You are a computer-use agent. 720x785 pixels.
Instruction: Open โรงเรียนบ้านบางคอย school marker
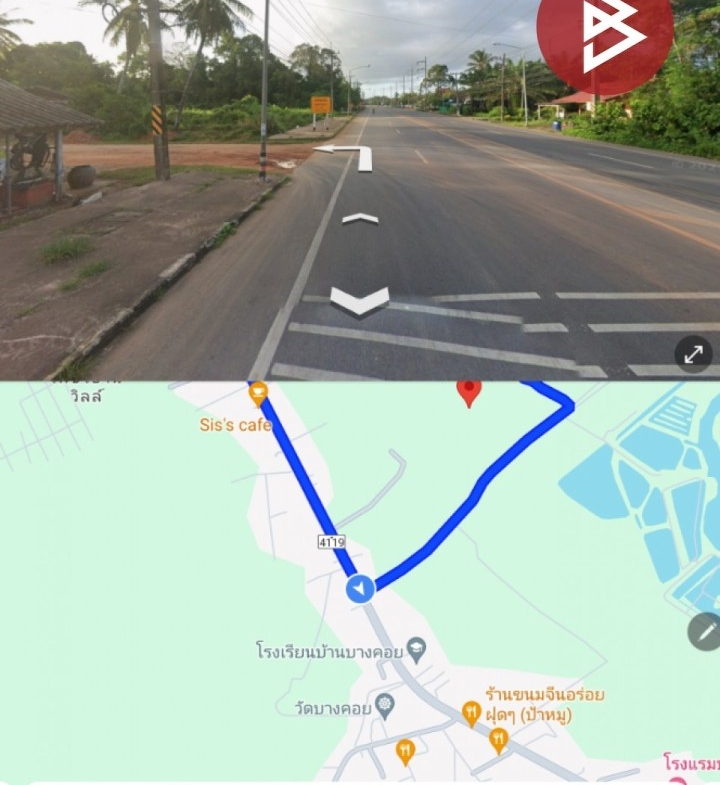point(416,651)
